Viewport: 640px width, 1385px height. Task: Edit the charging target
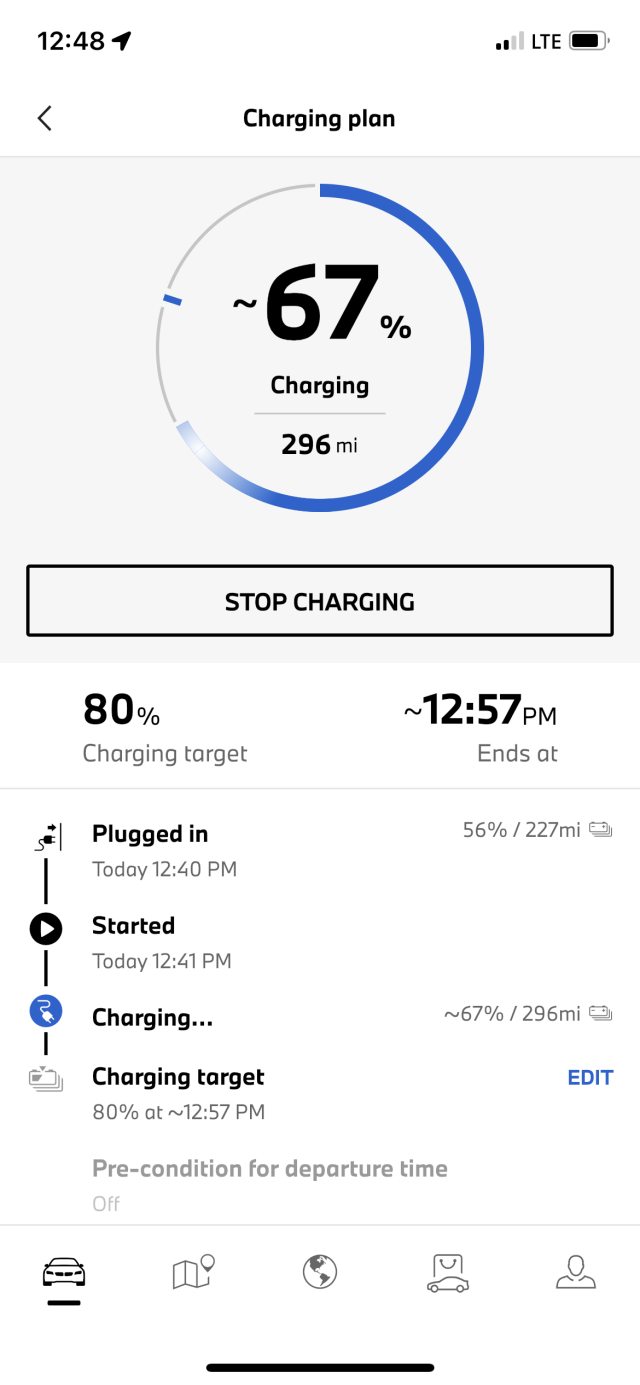pos(590,1078)
